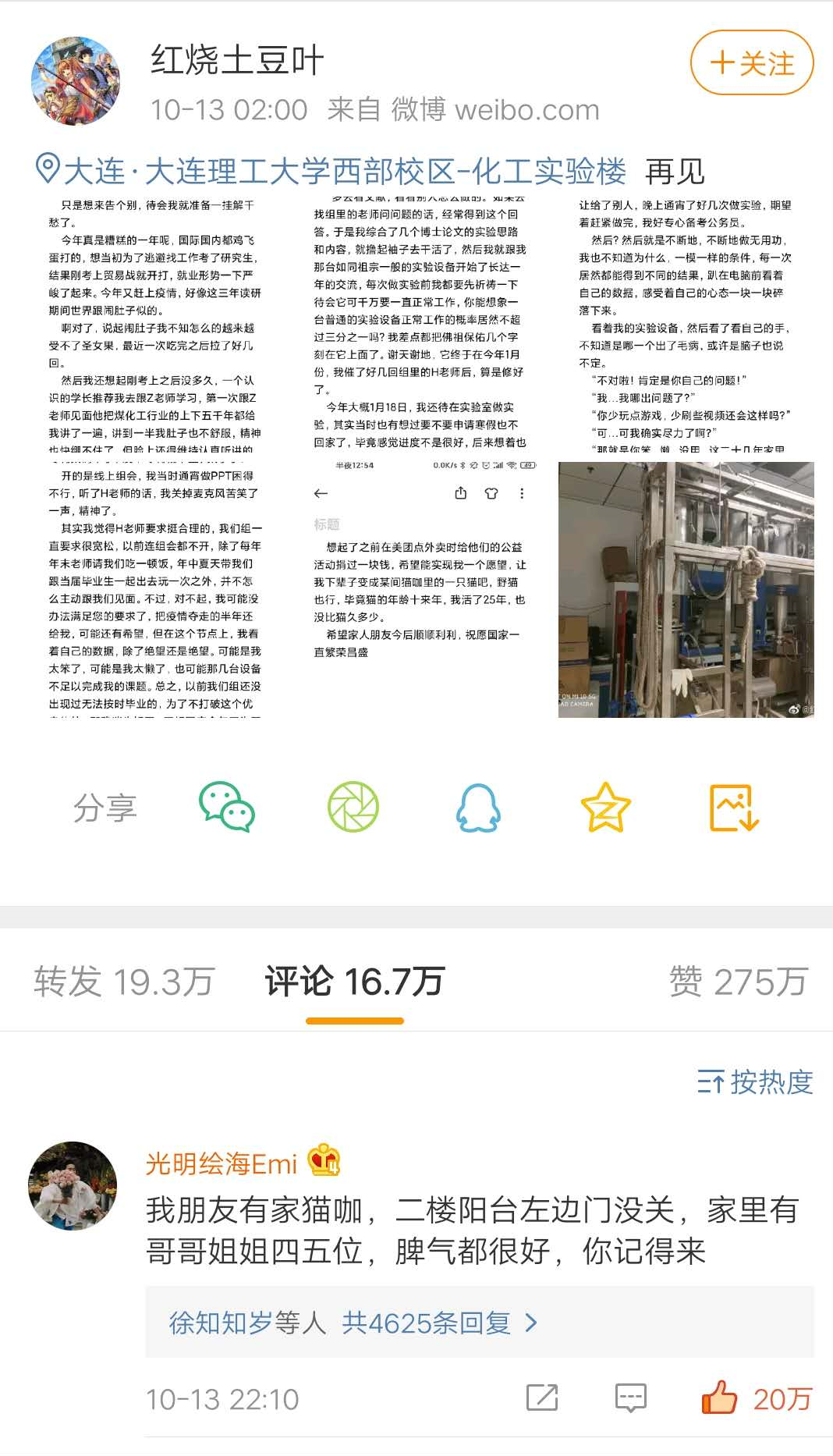
Task: Open the lab equipment photo in the post
Action: point(686,589)
